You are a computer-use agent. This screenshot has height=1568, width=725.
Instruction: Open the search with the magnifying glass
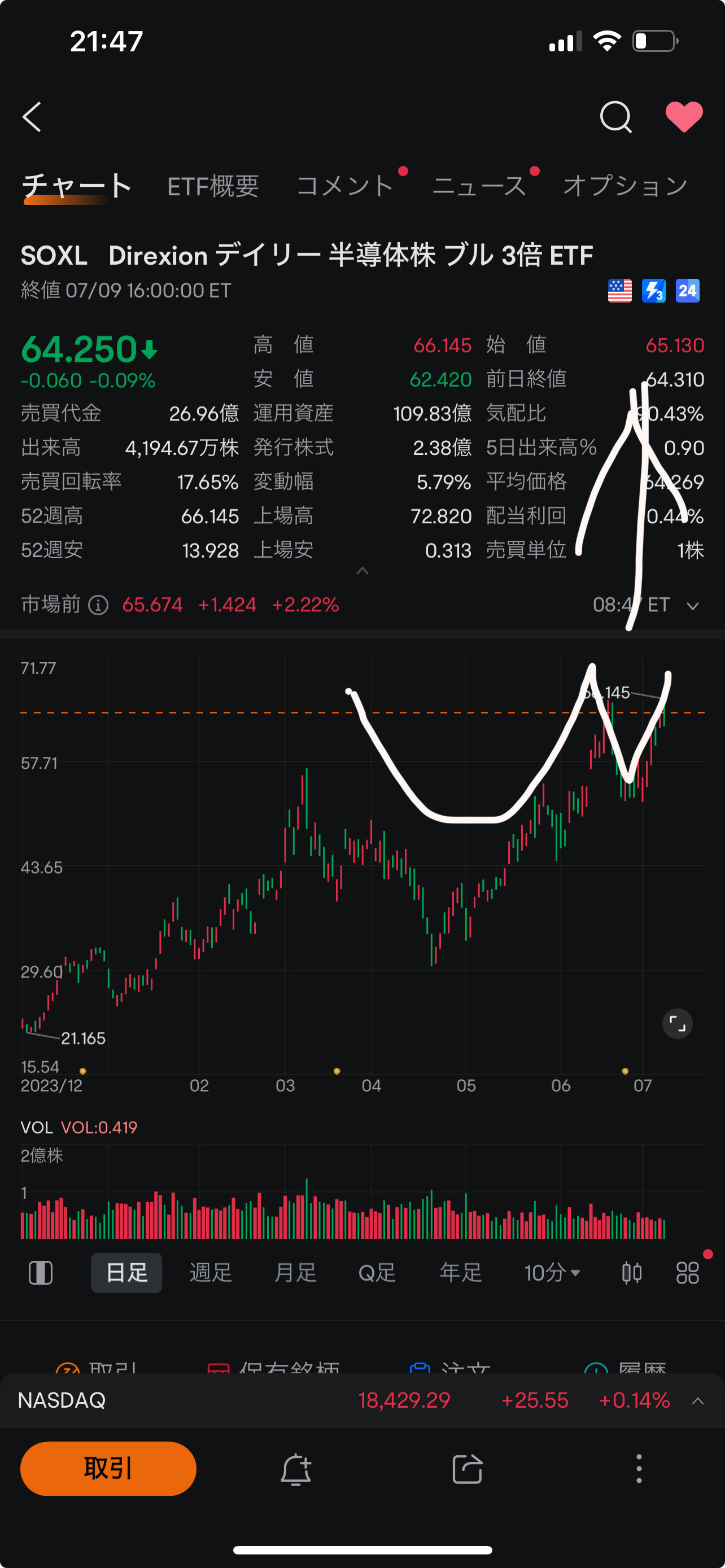616,116
